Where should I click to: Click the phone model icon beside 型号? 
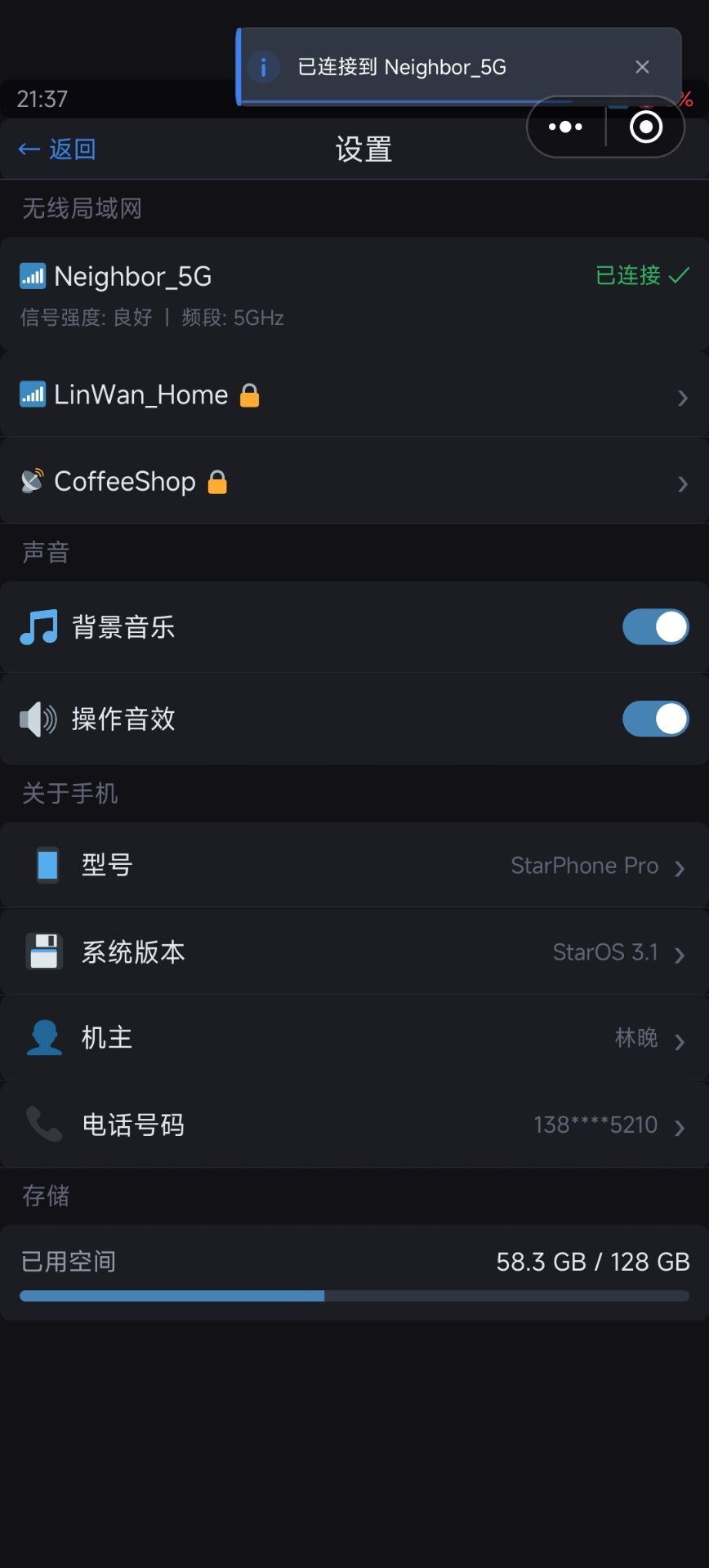47,864
